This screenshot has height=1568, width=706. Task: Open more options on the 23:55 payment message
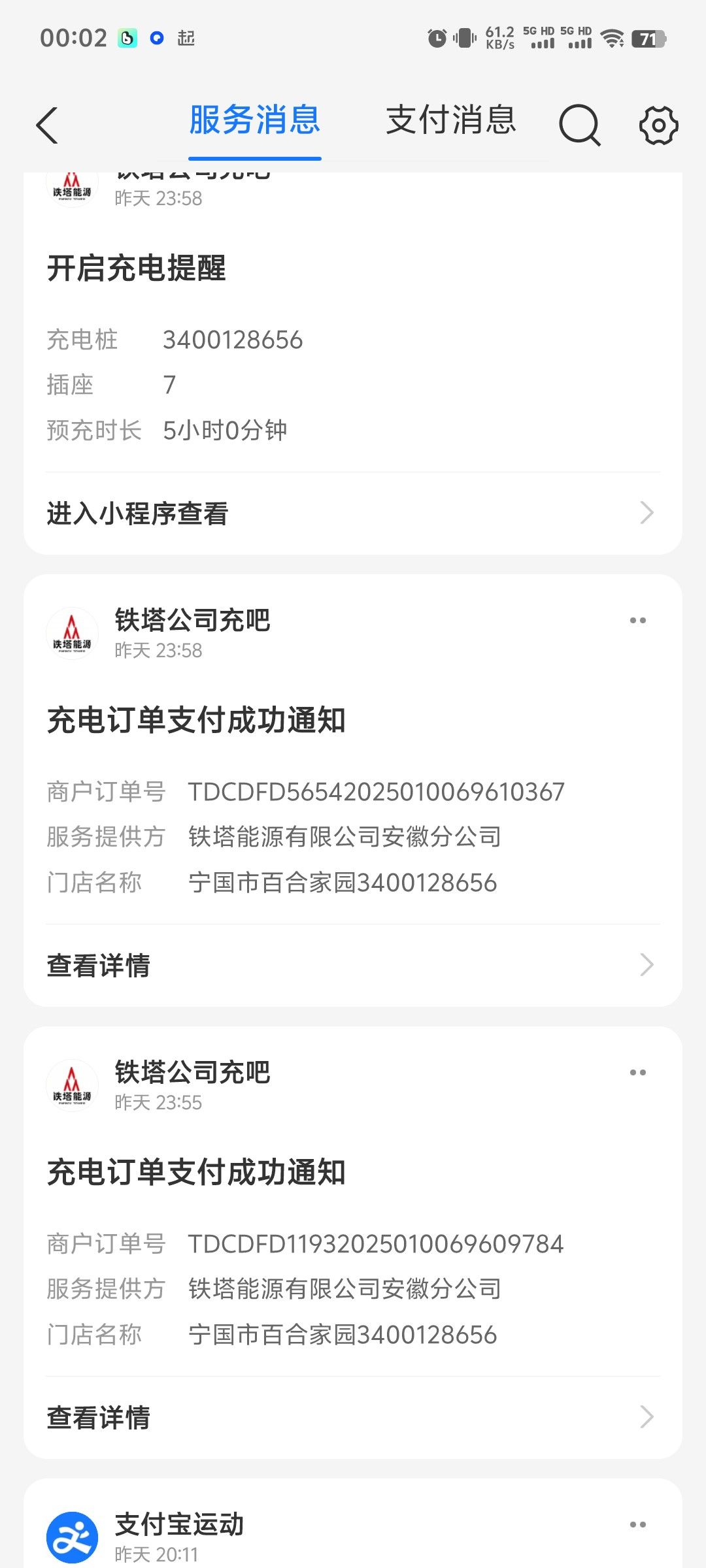pyautogui.click(x=638, y=1073)
